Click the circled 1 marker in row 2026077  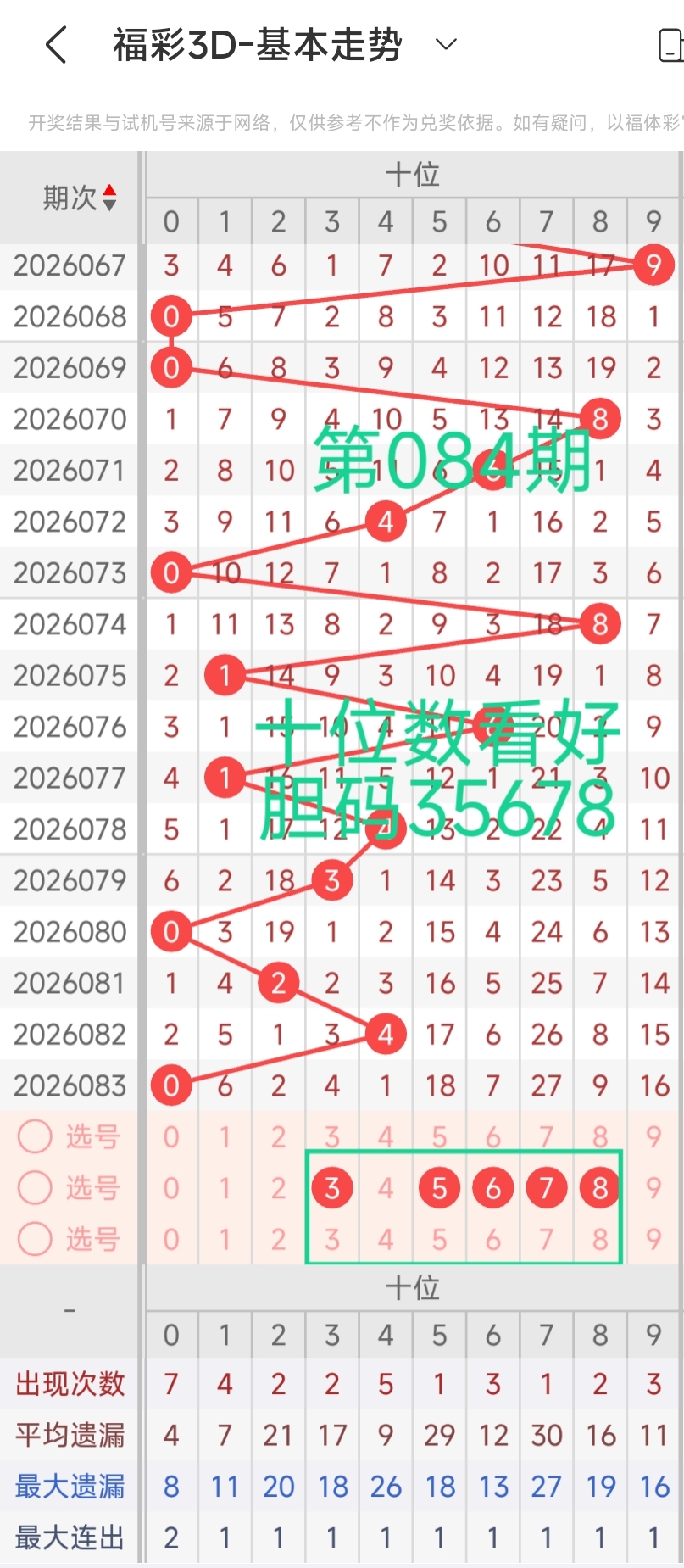(x=225, y=777)
